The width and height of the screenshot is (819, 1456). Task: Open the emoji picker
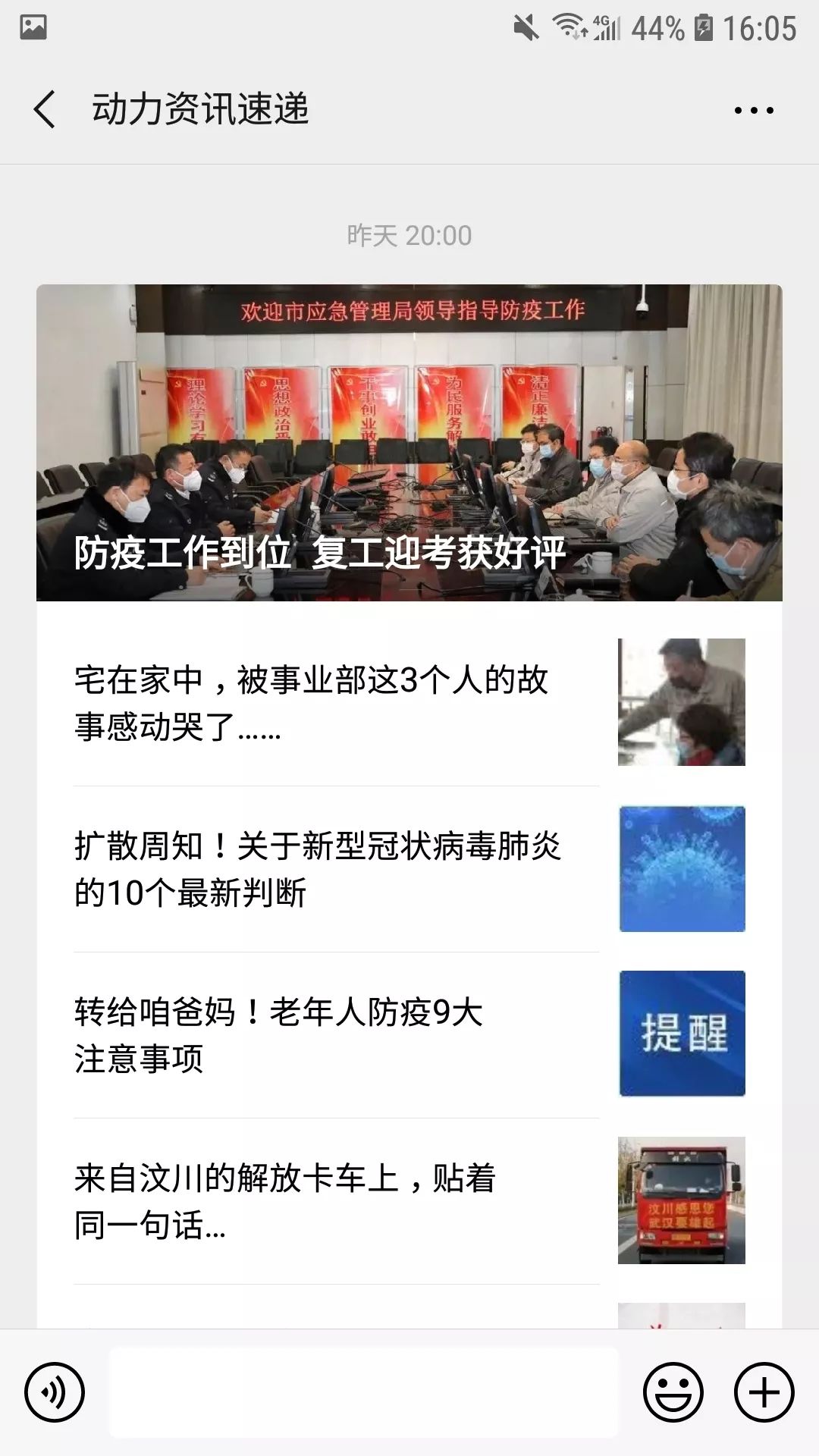673,1392
